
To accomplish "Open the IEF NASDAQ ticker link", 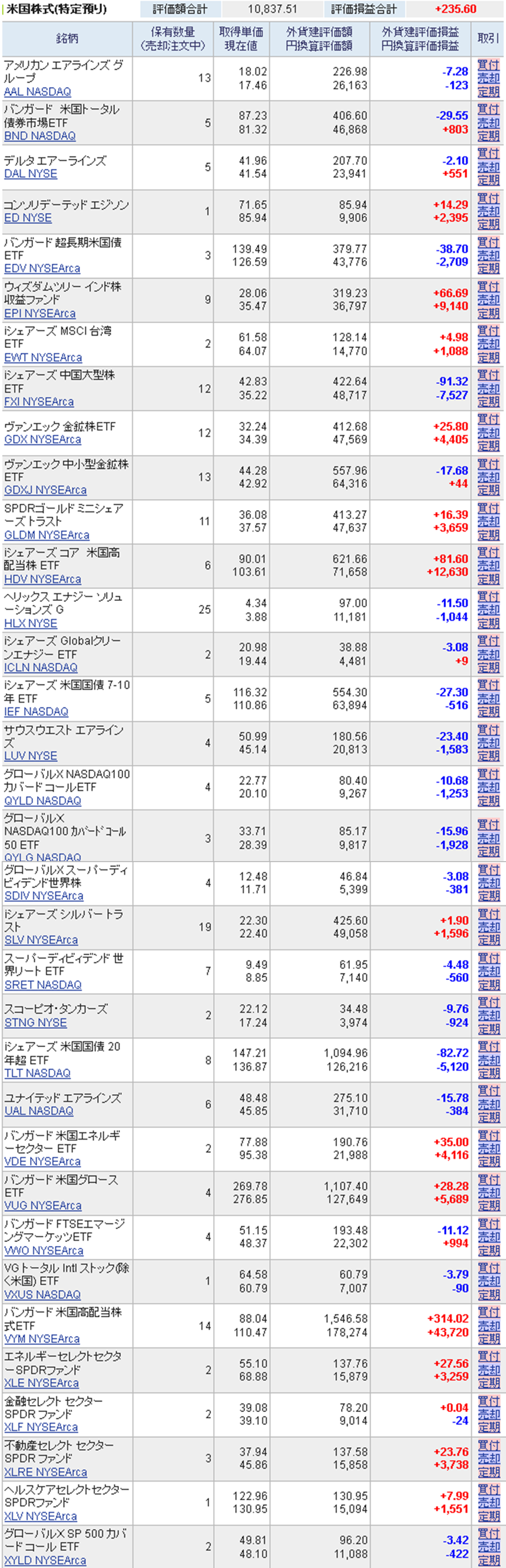I will [x=36, y=712].
